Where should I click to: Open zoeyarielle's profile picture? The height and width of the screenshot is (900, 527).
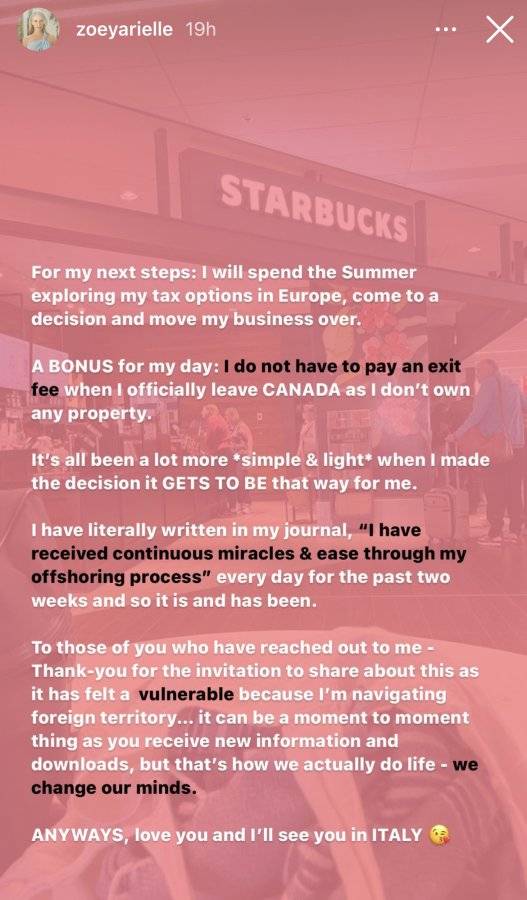(38, 29)
